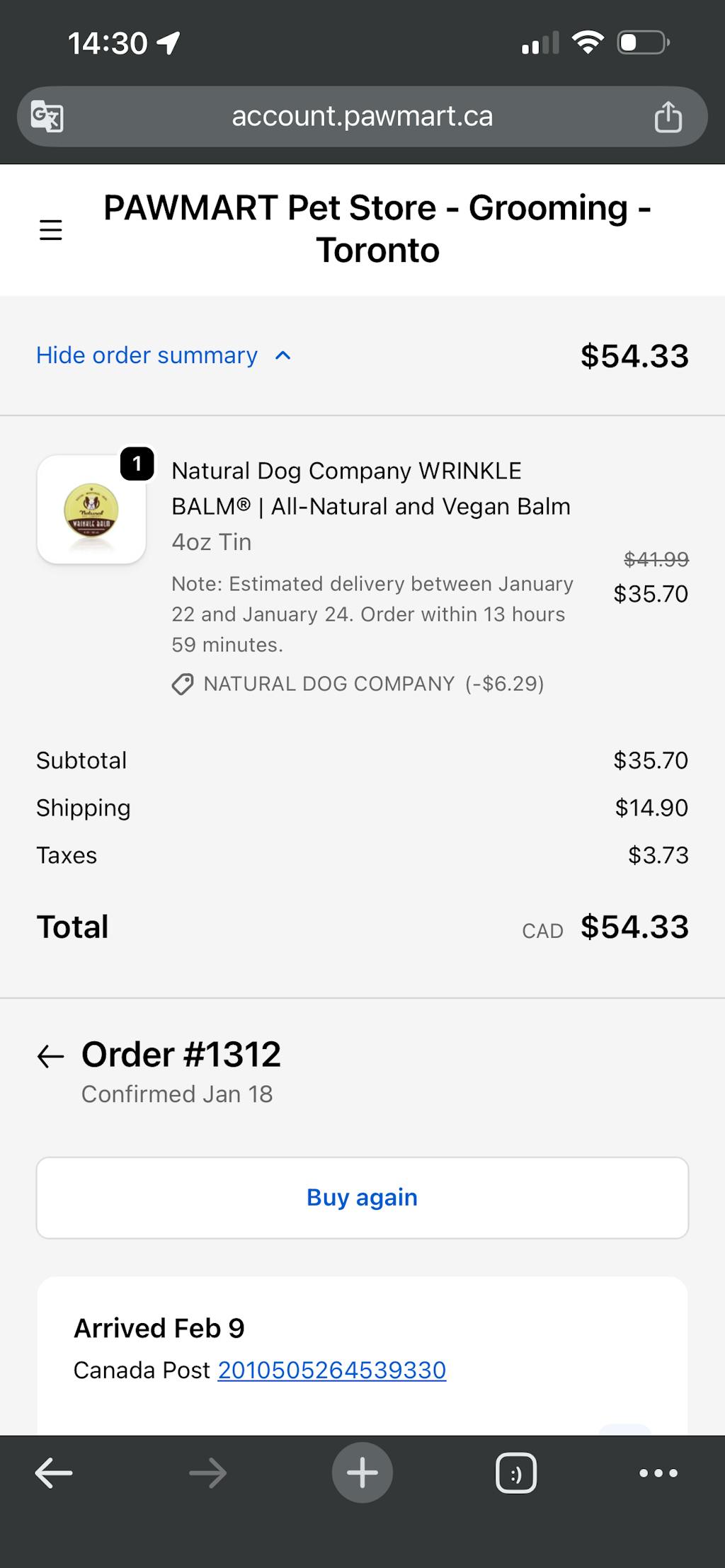The height and width of the screenshot is (1568, 725).
Task: Open Canada Post tracking number link
Action: [x=331, y=1370]
